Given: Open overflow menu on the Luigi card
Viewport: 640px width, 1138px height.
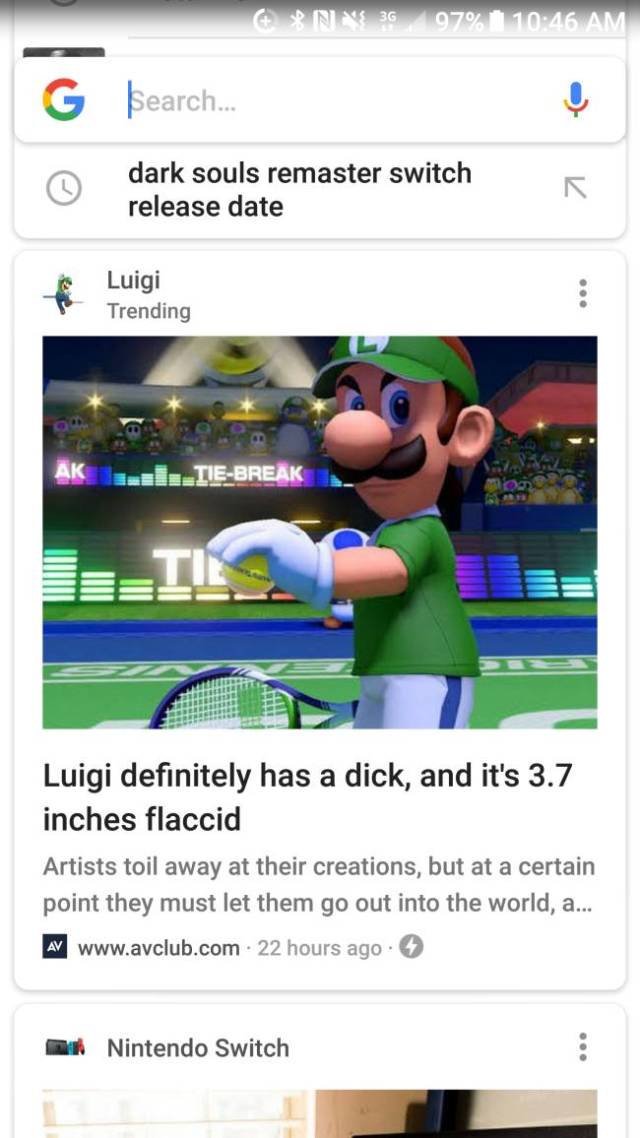Looking at the screenshot, I should 583,293.
